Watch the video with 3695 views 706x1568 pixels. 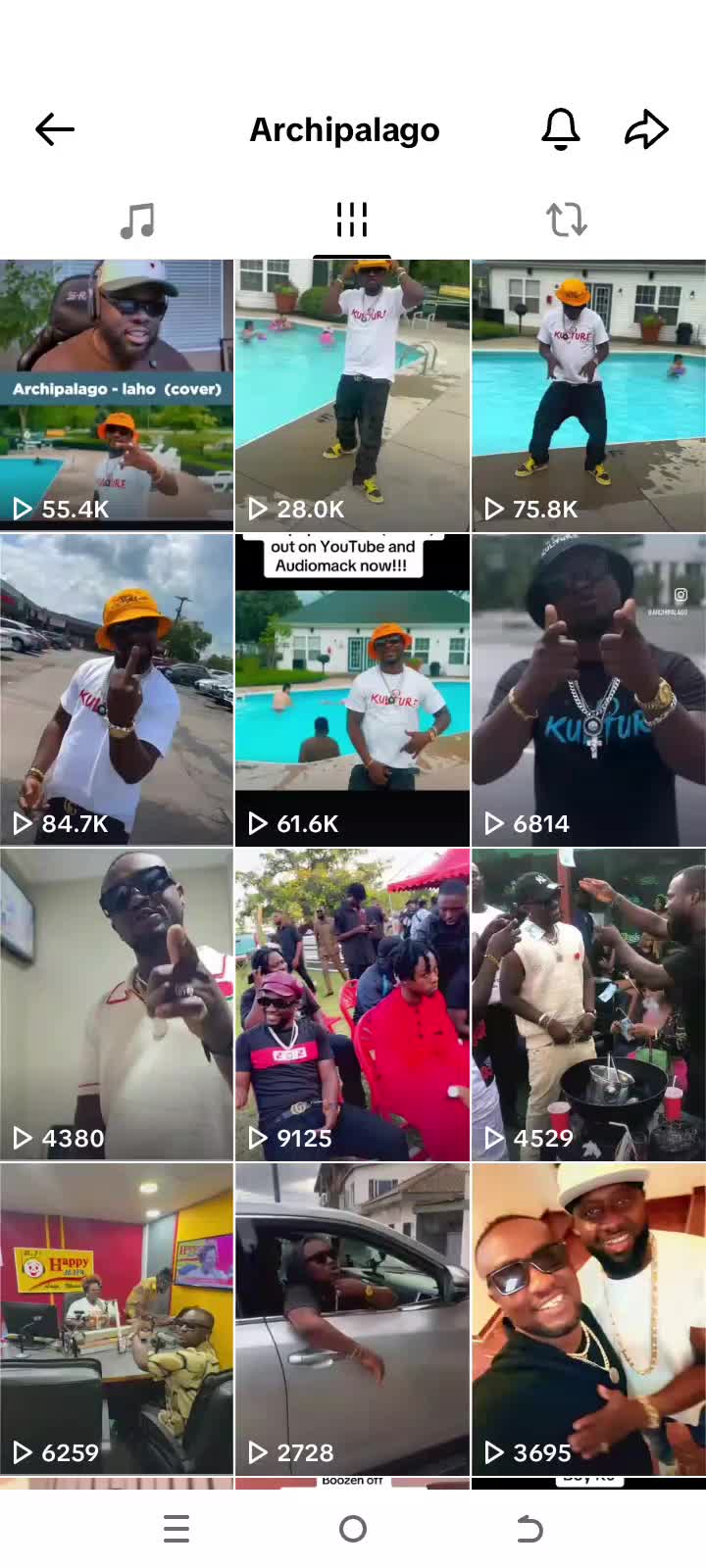(x=588, y=1319)
